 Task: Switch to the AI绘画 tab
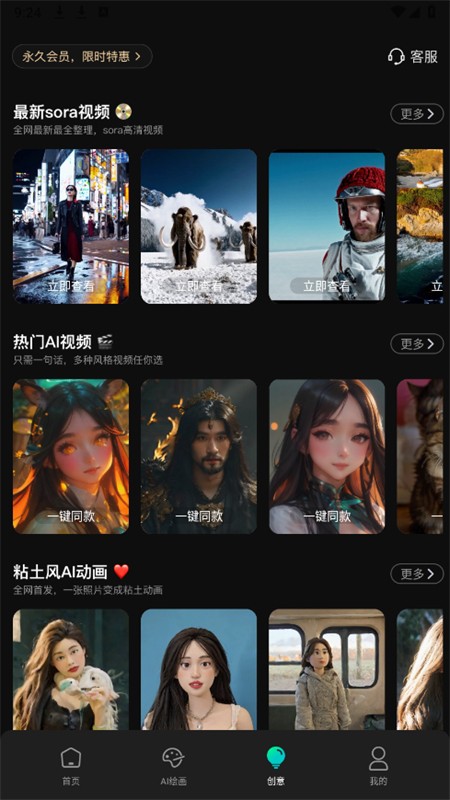(x=173, y=766)
